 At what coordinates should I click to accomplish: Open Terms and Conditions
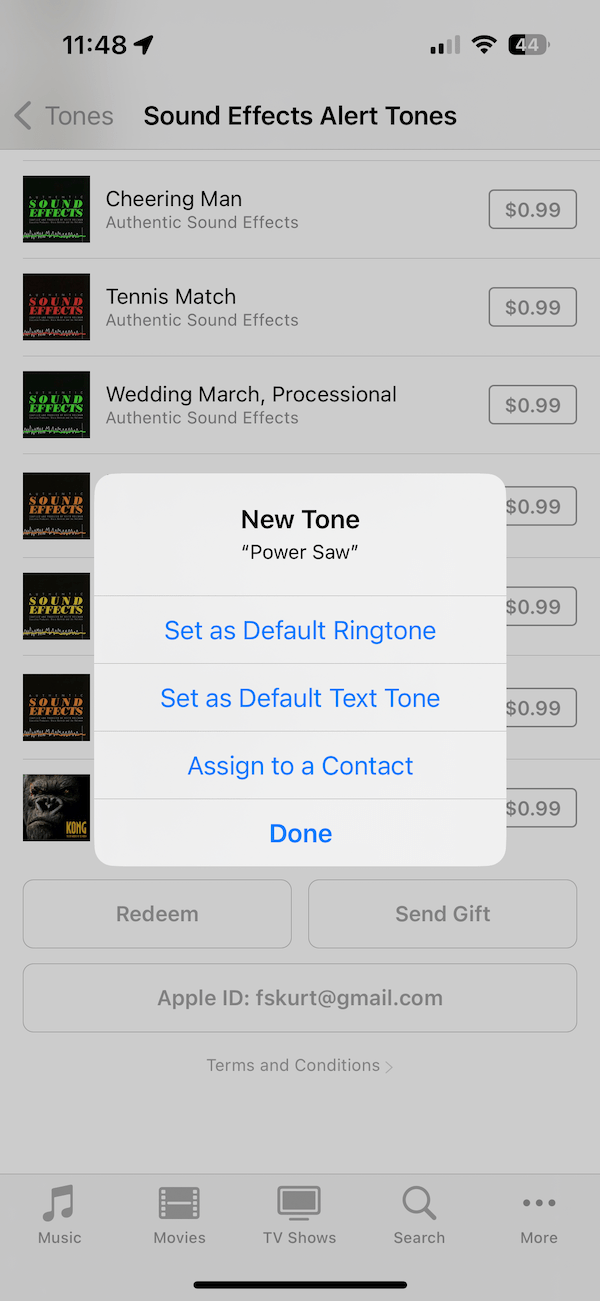point(299,1065)
